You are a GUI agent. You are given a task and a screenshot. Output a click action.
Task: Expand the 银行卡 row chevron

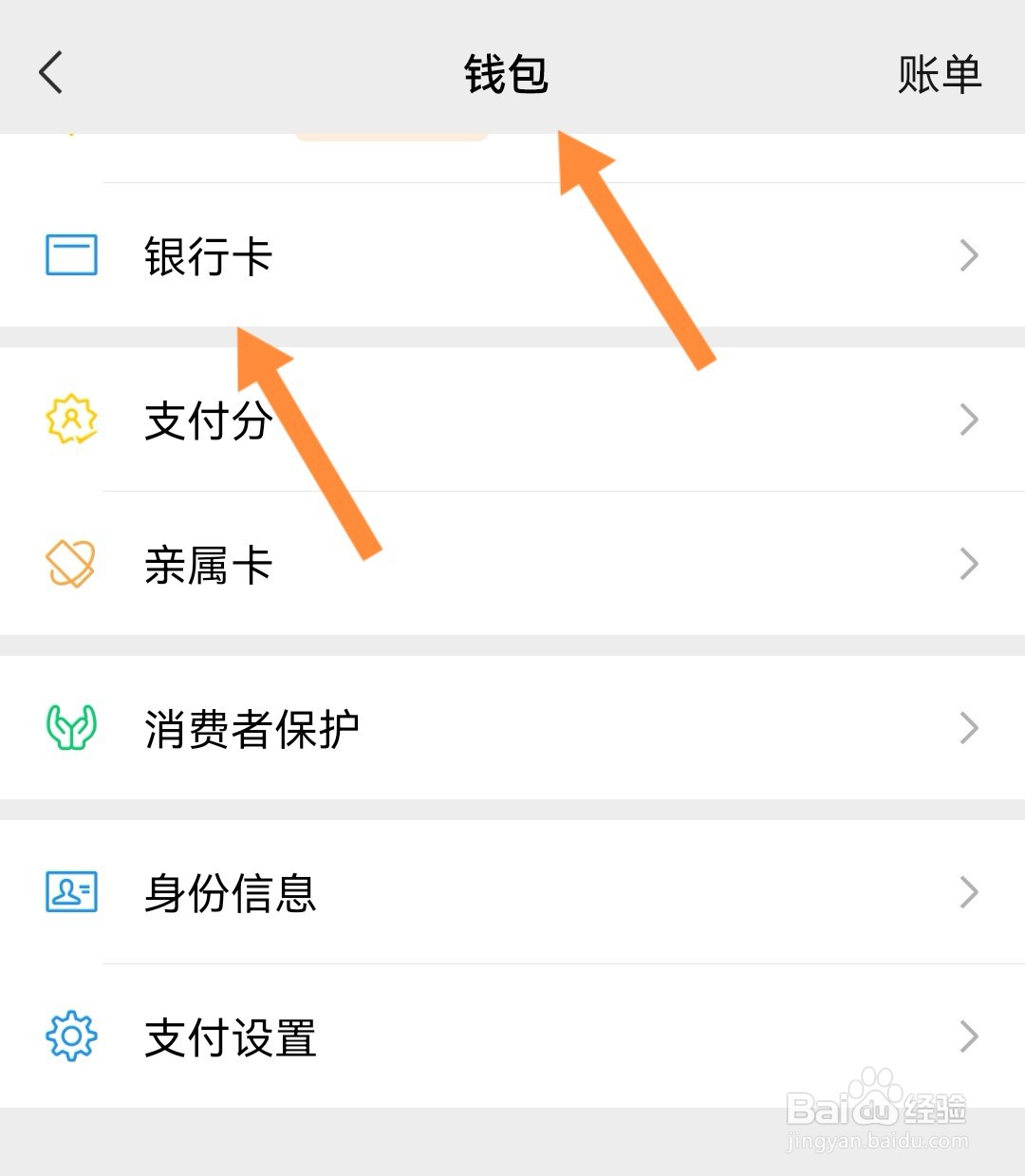tap(968, 254)
